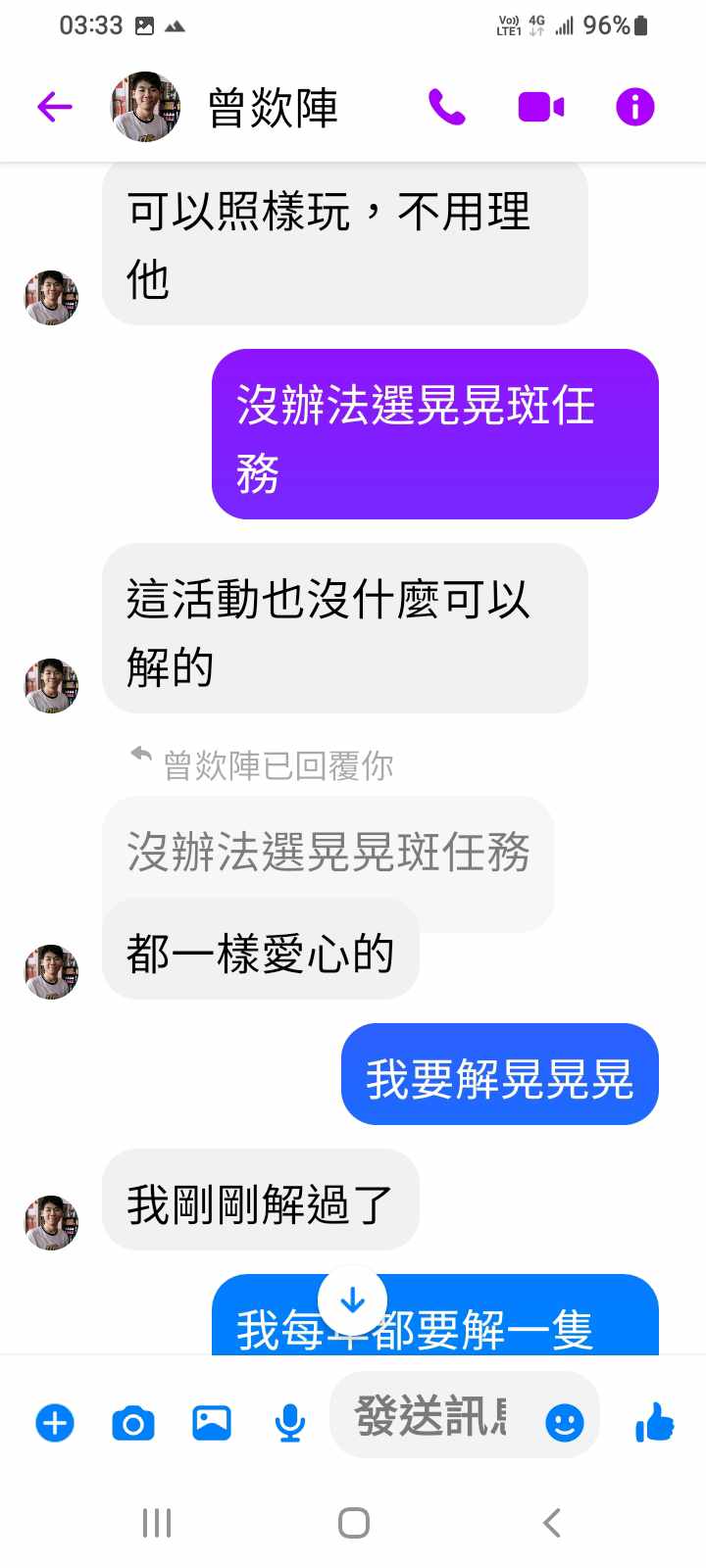The image size is (706, 1568).
Task: Open the camera to take a photo
Action: tap(133, 1423)
